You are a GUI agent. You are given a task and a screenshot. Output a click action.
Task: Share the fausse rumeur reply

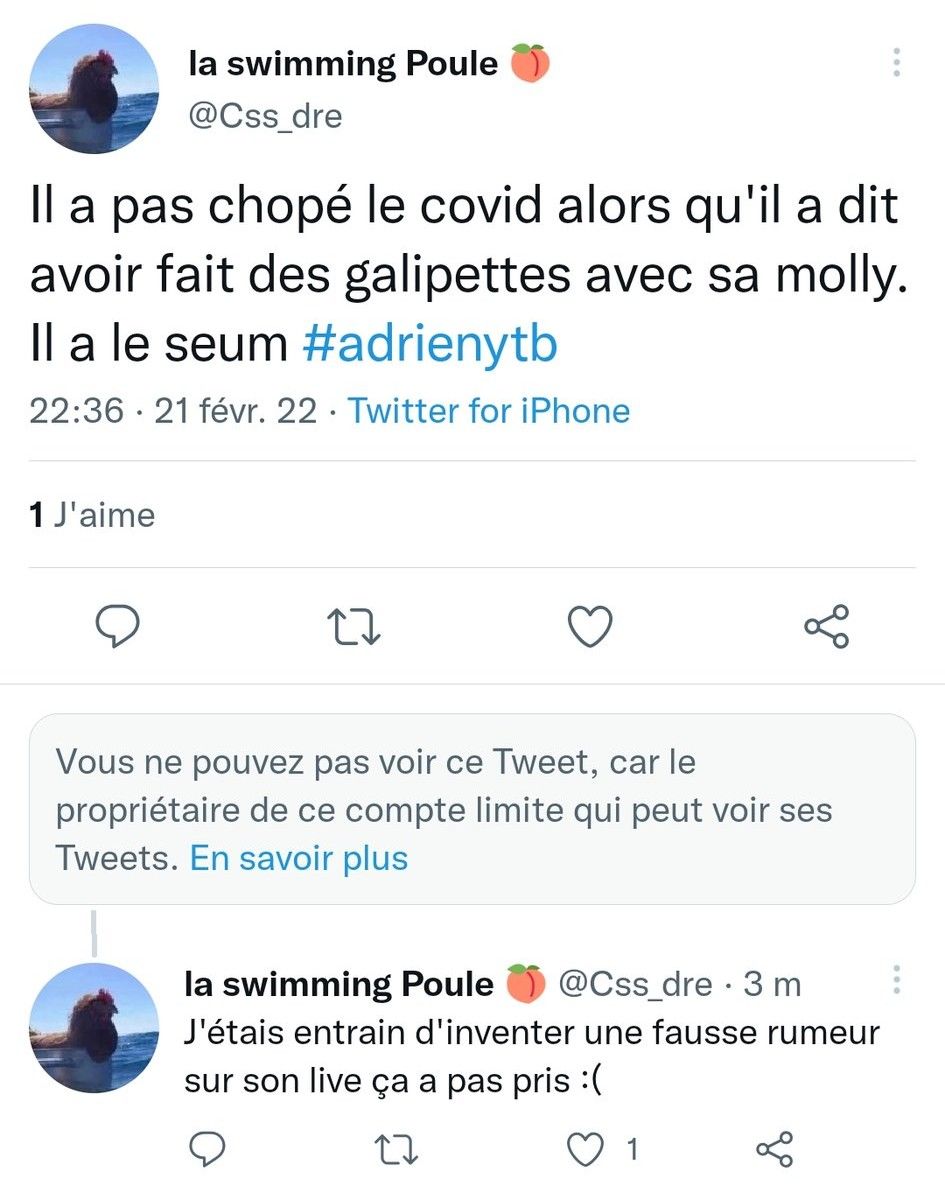tap(775, 1151)
